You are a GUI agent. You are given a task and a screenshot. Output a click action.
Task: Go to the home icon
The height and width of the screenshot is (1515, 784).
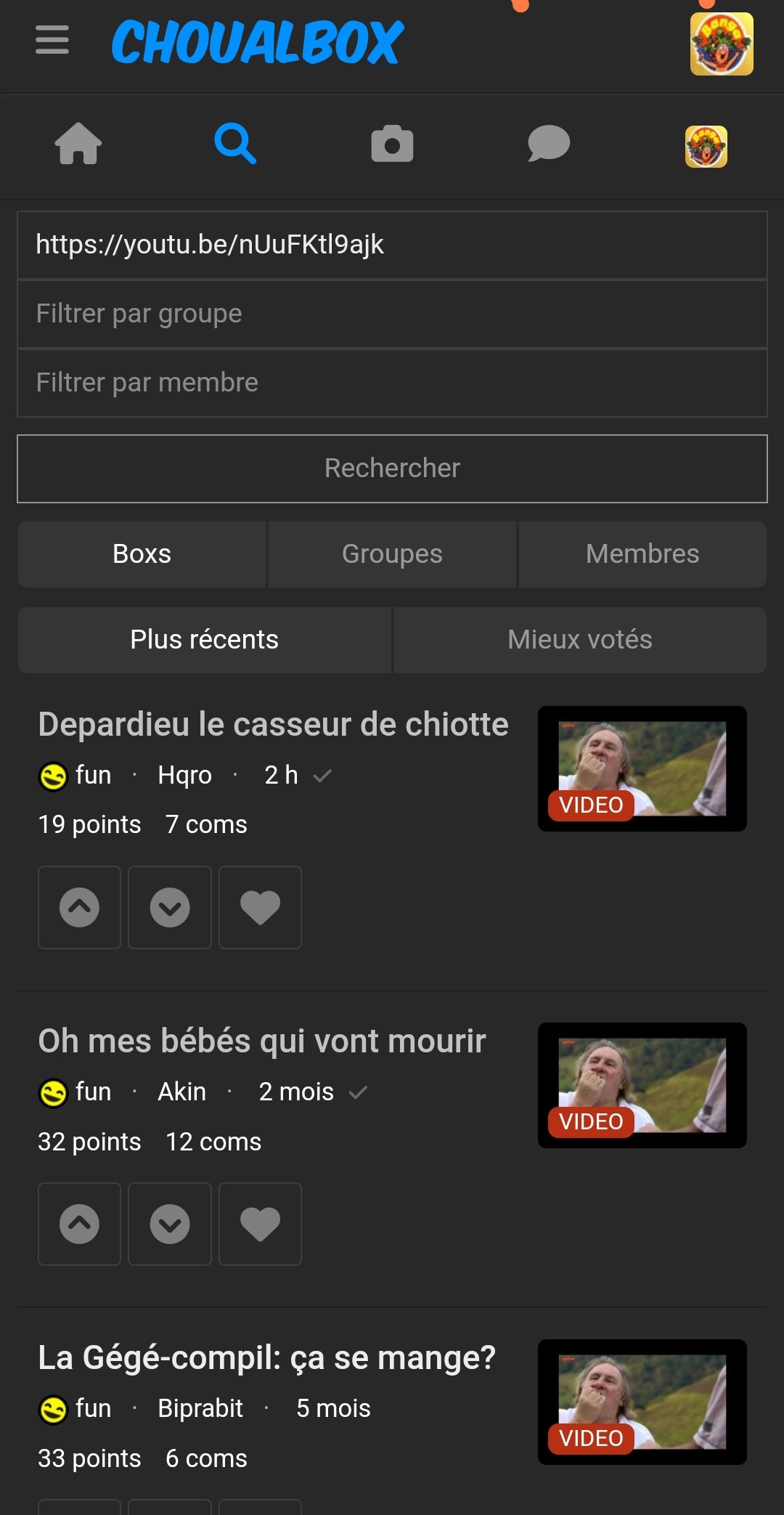pyautogui.click(x=78, y=144)
